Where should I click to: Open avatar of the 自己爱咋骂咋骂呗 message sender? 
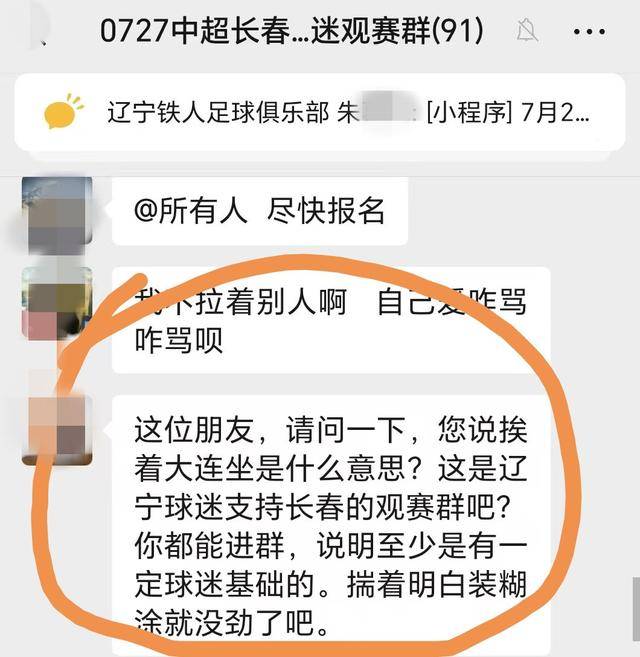tap(57, 301)
